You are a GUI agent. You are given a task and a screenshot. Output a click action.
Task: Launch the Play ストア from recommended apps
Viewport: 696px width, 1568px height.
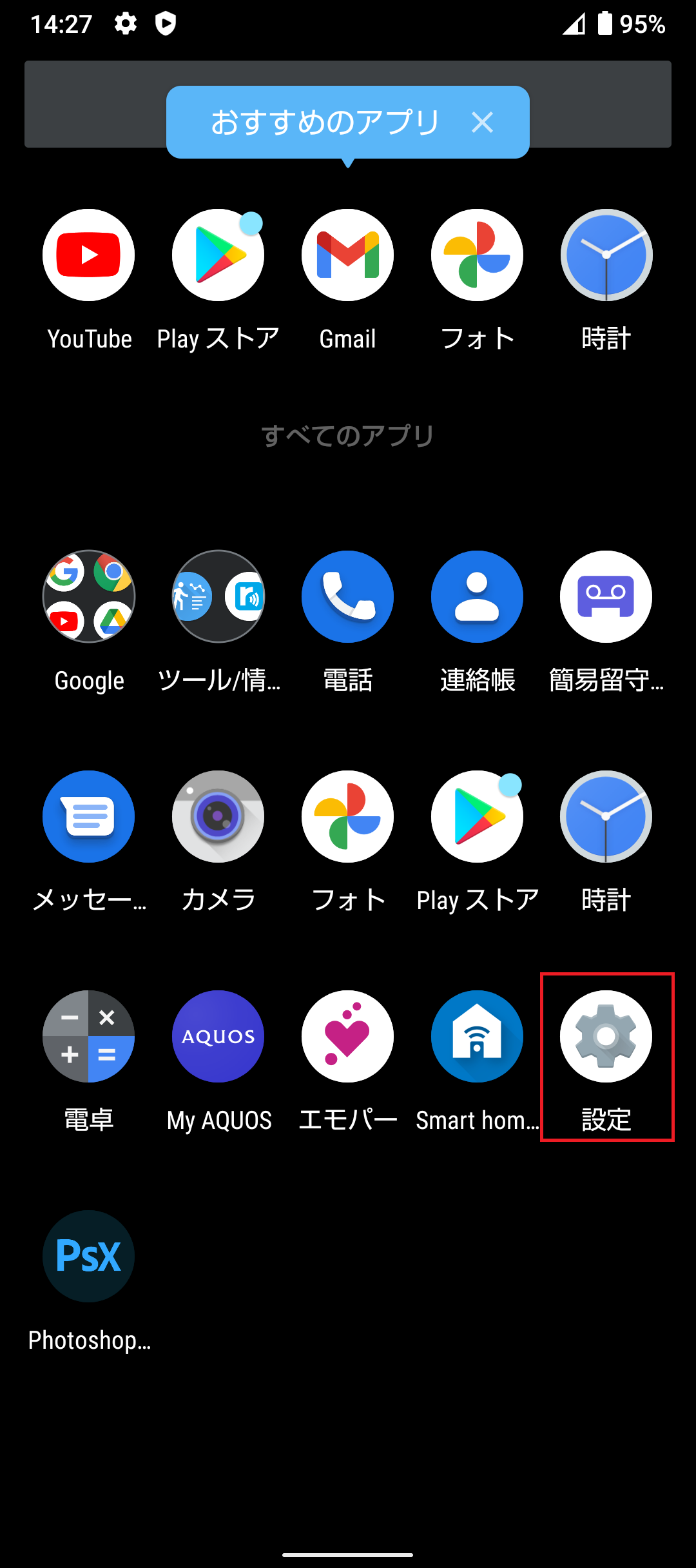pos(218,255)
